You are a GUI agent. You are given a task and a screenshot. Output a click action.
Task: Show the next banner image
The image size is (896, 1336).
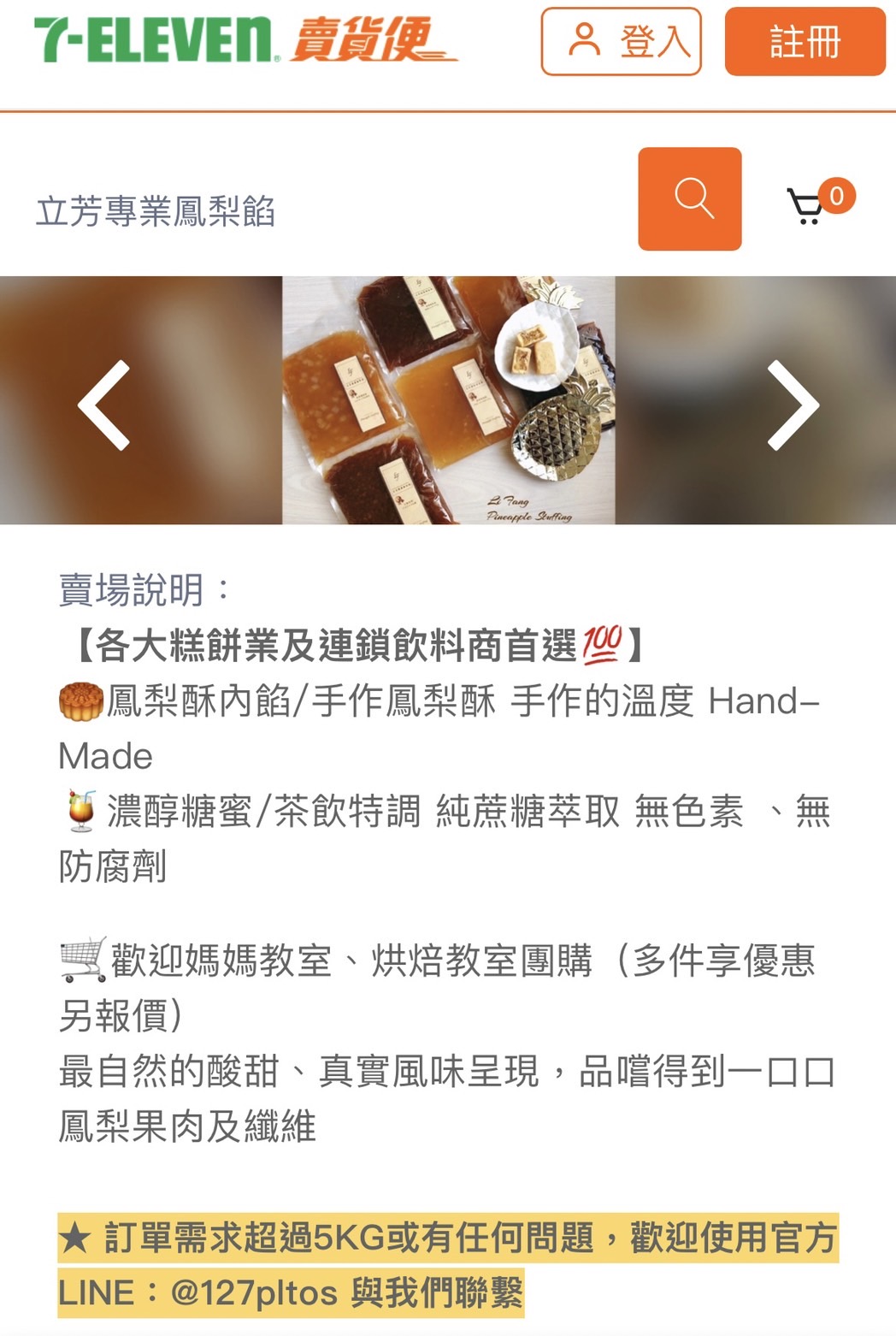793,405
